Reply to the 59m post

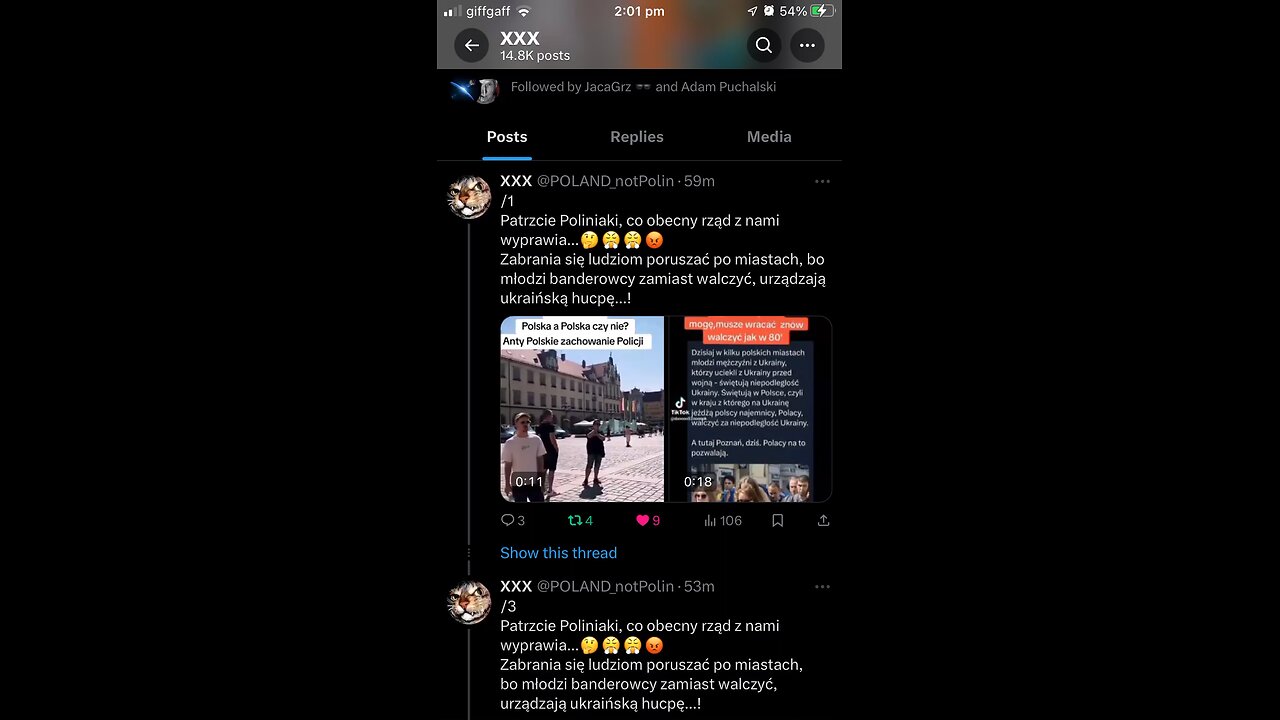[x=512, y=521]
